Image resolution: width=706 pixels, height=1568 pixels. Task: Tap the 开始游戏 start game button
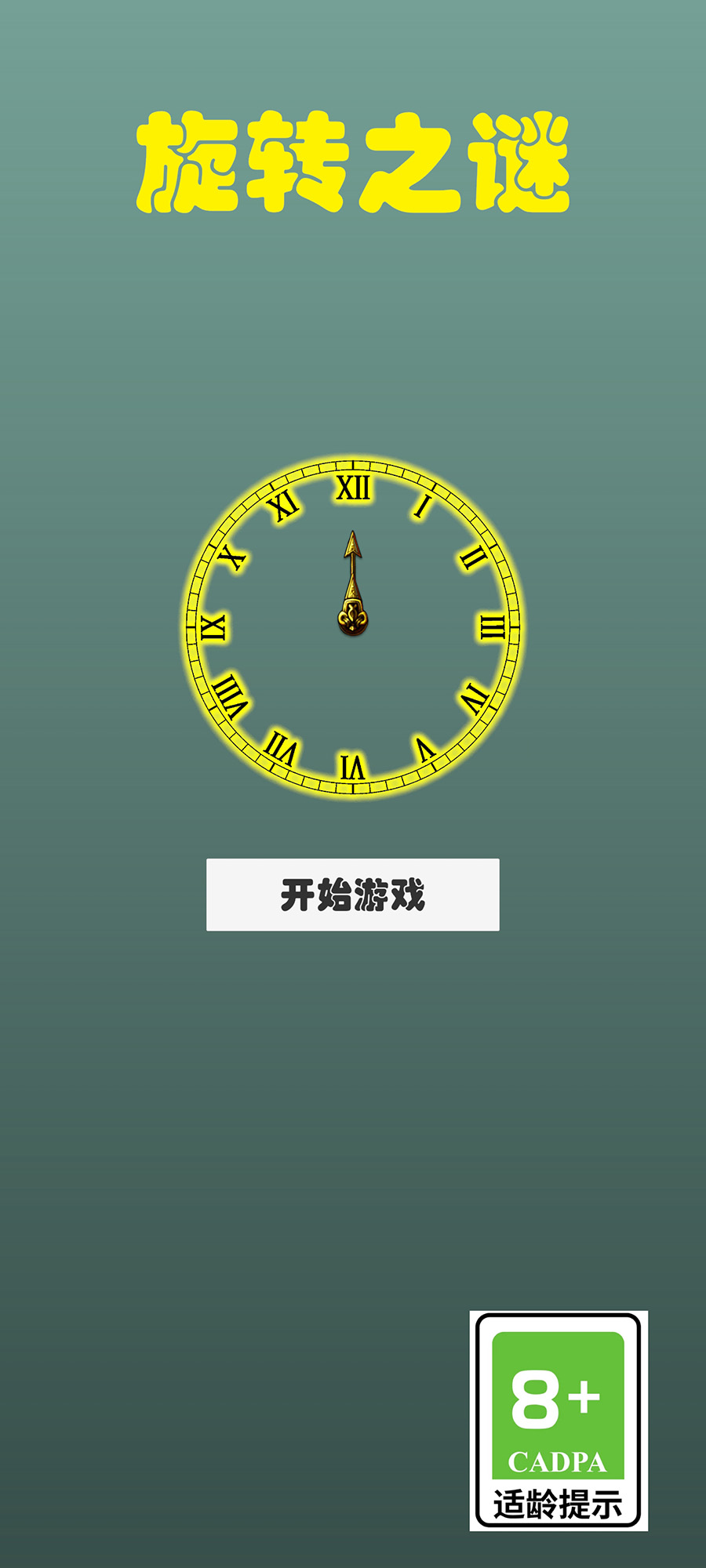point(352,895)
